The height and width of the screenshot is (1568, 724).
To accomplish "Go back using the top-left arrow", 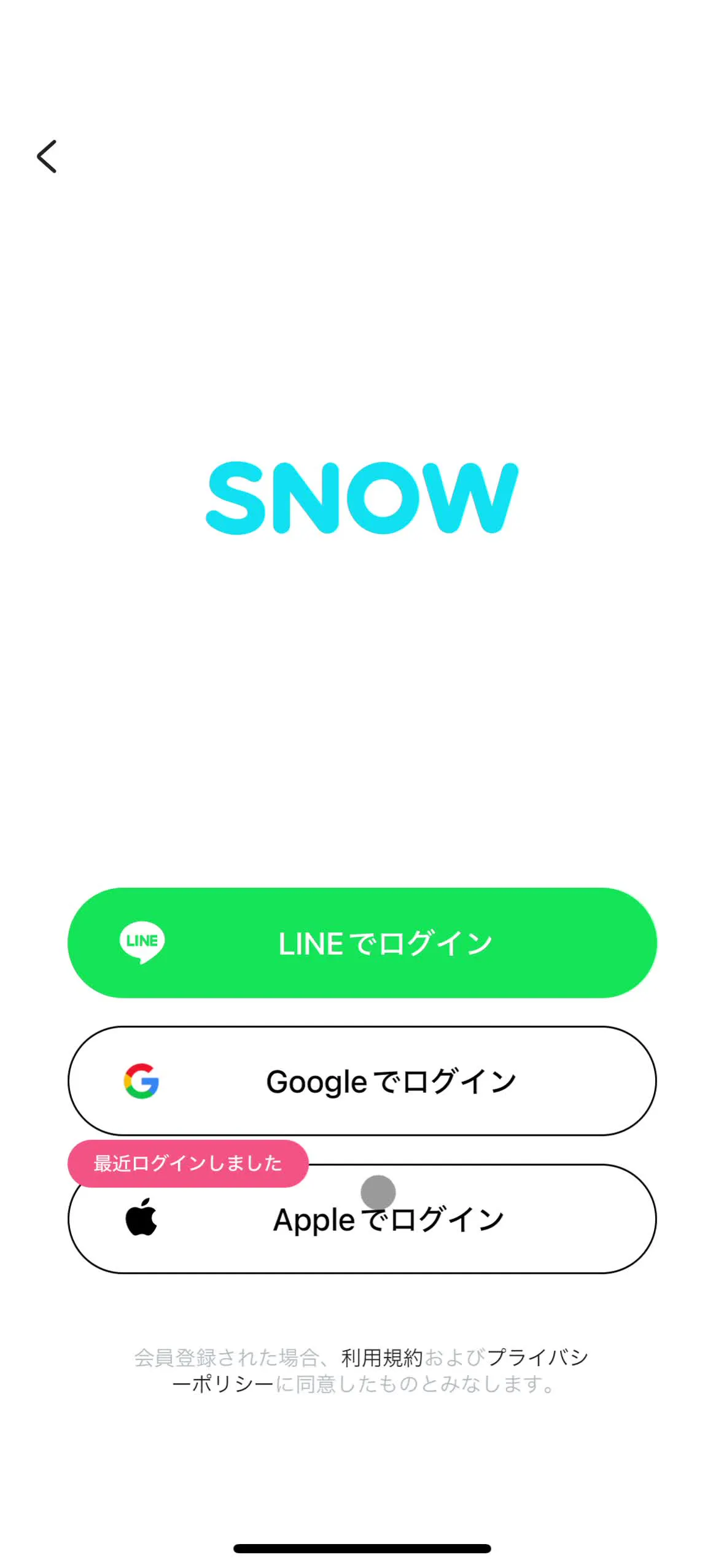I will 47,156.
